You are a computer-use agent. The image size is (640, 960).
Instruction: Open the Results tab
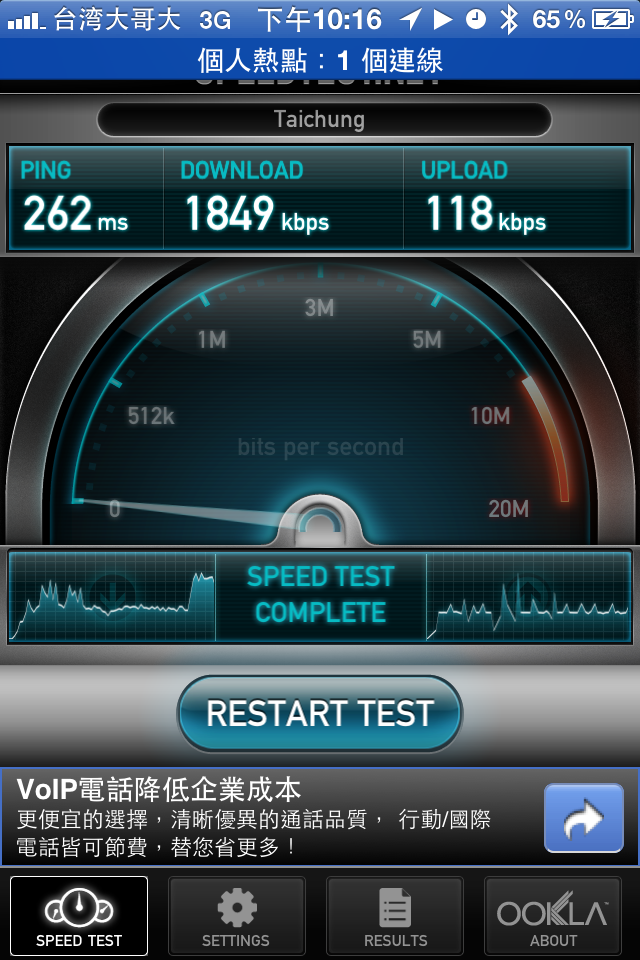[x=395, y=916]
